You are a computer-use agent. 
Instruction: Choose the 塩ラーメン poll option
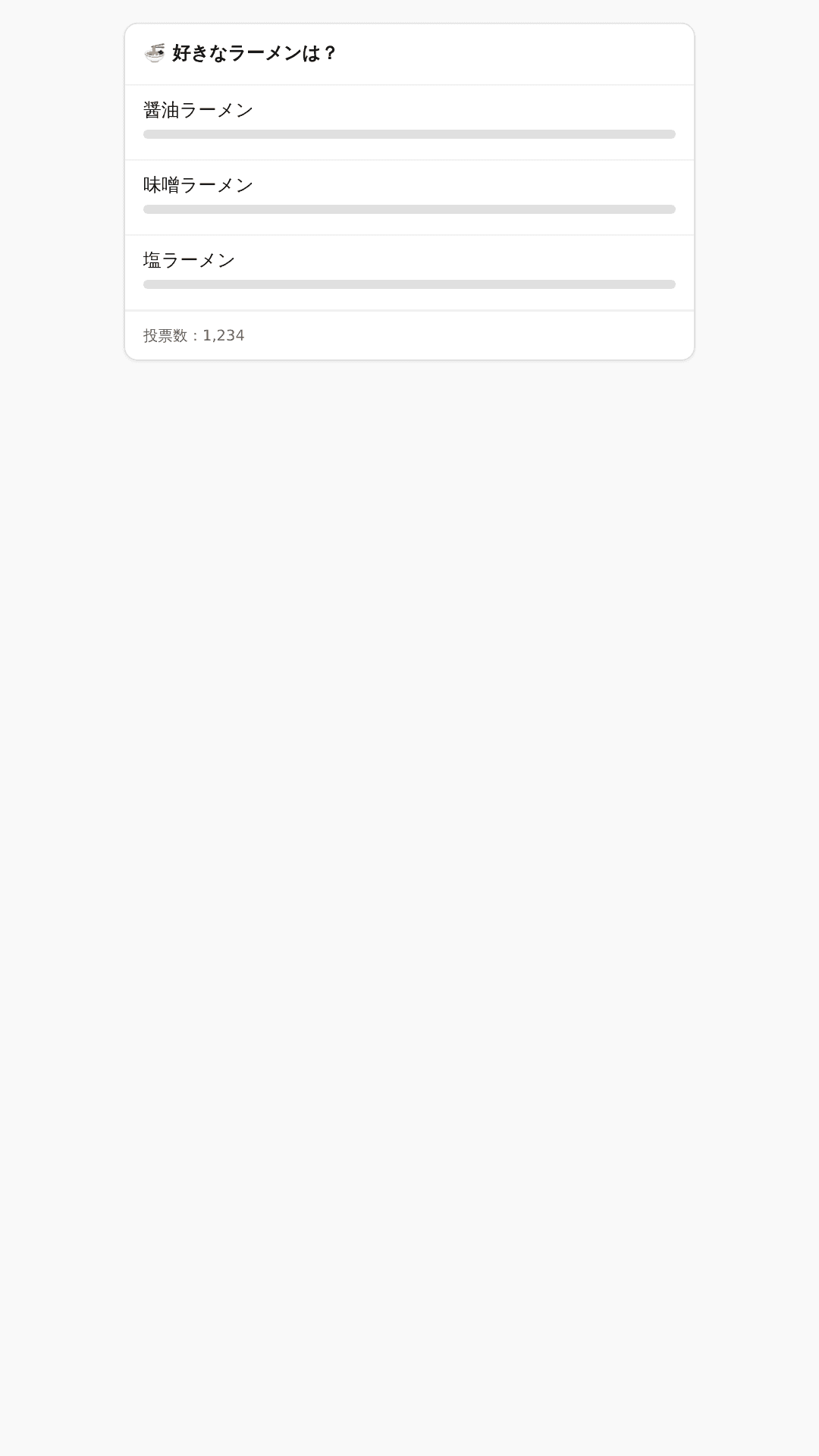pos(409,272)
